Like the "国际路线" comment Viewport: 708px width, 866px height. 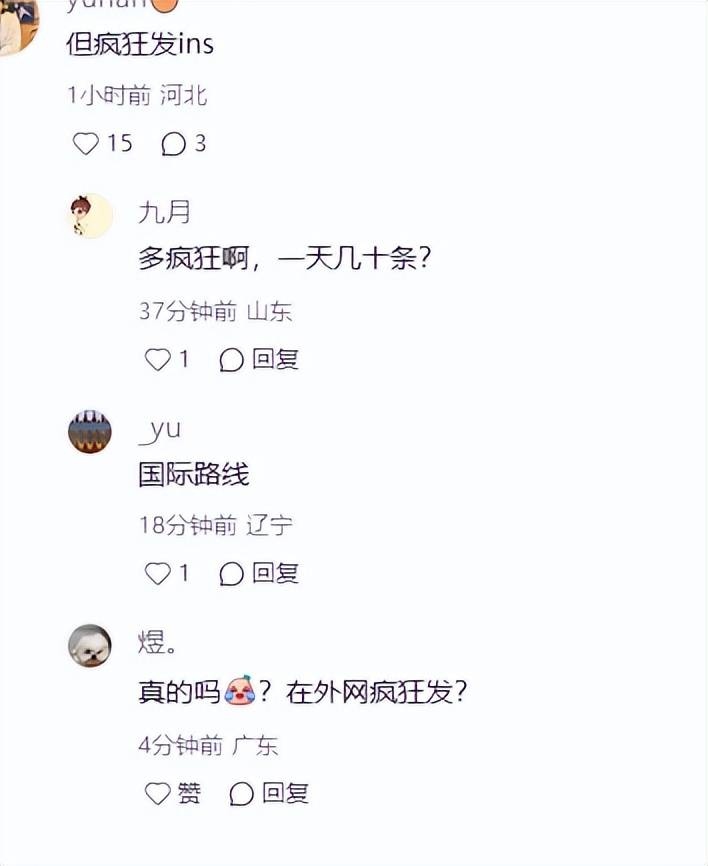coord(158,573)
